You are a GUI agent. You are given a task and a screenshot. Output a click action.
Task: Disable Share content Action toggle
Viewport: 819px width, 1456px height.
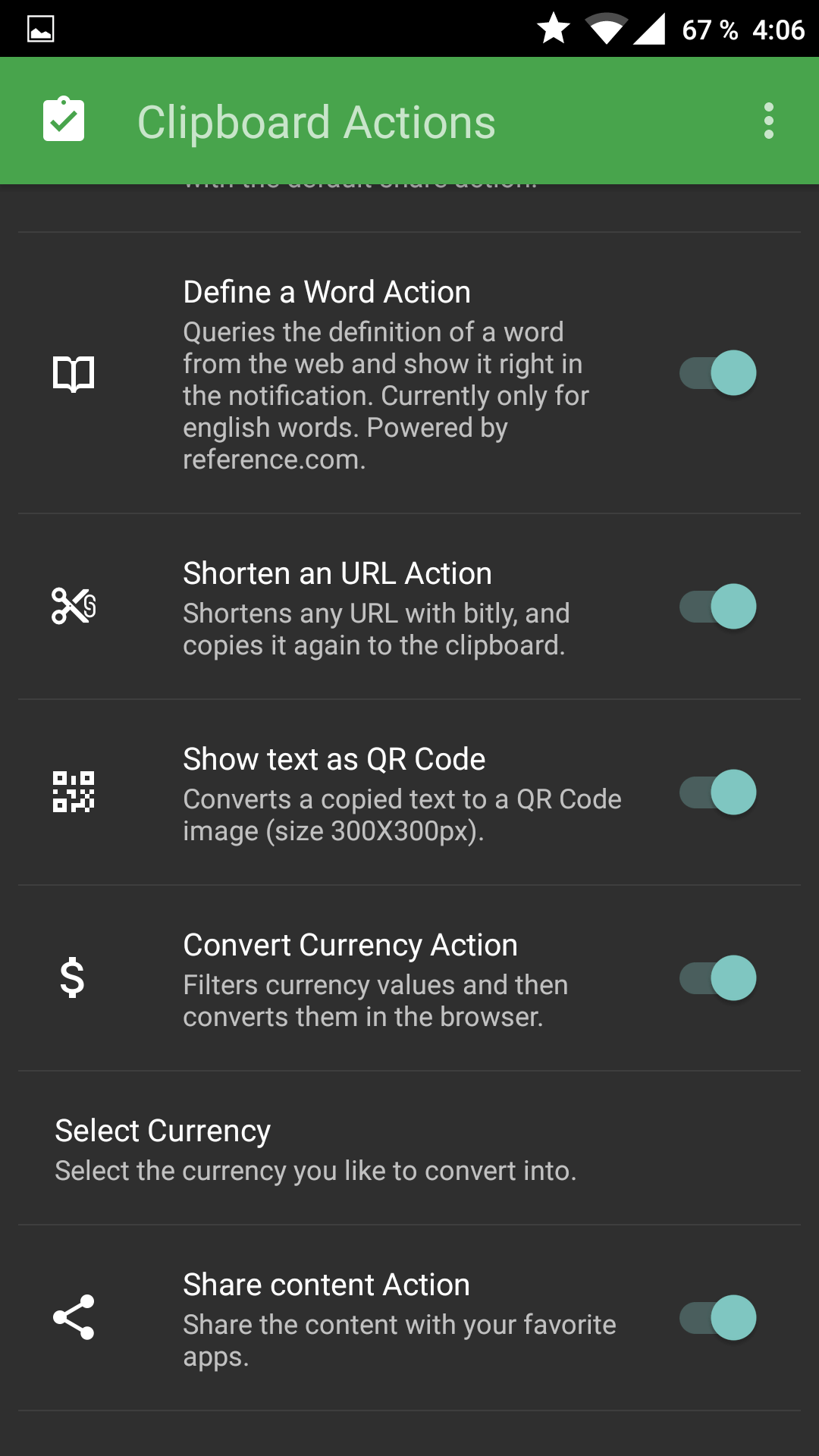tap(718, 1318)
